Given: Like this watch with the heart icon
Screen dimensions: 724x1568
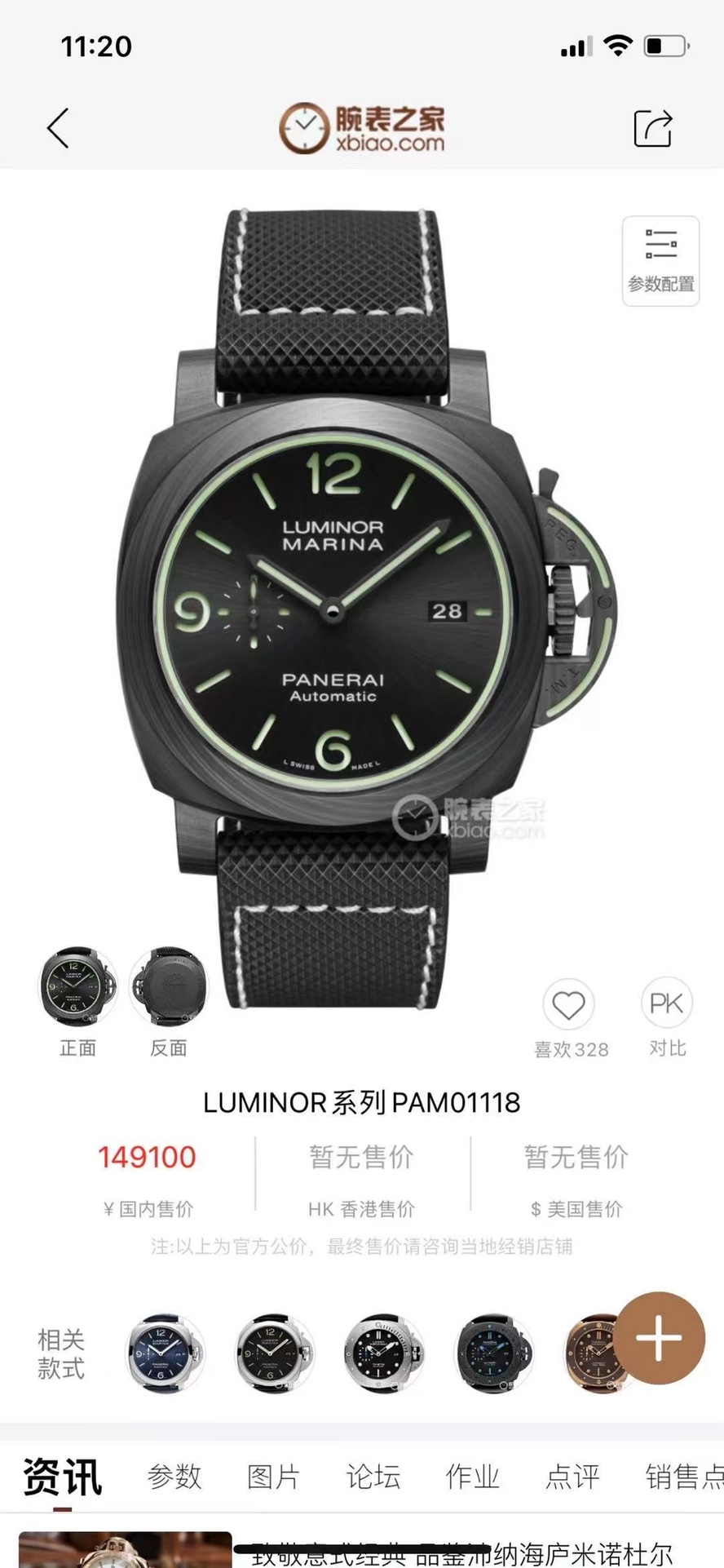Looking at the screenshot, I should point(569,1006).
